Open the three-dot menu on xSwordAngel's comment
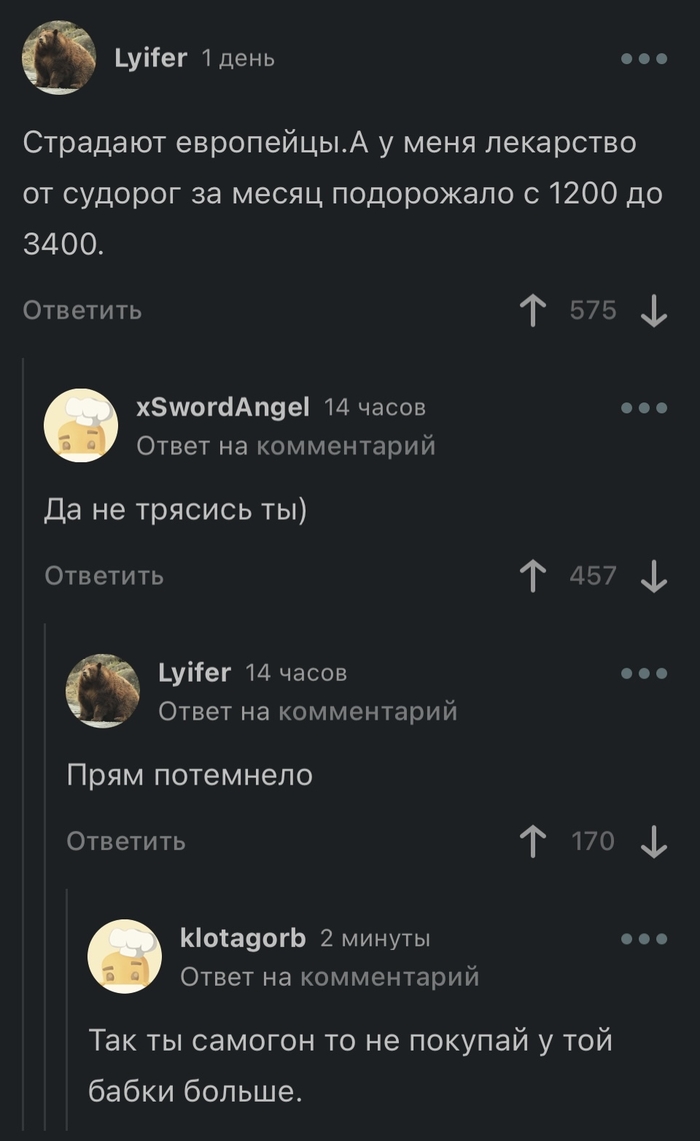The width and height of the screenshot is (700, 1141). click(x=644, y=407)
